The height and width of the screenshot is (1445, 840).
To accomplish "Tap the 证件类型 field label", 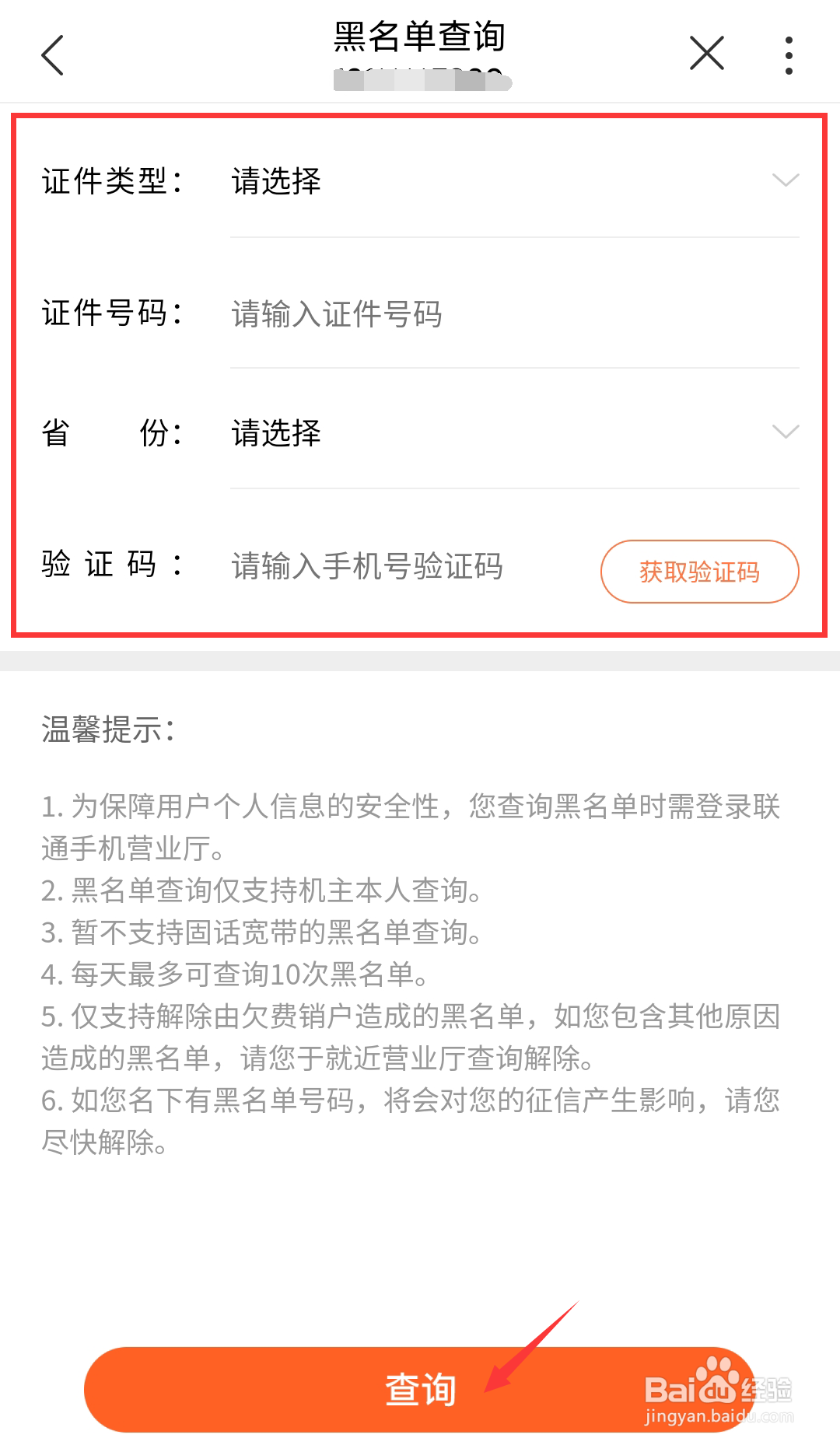I will (114, 180).
